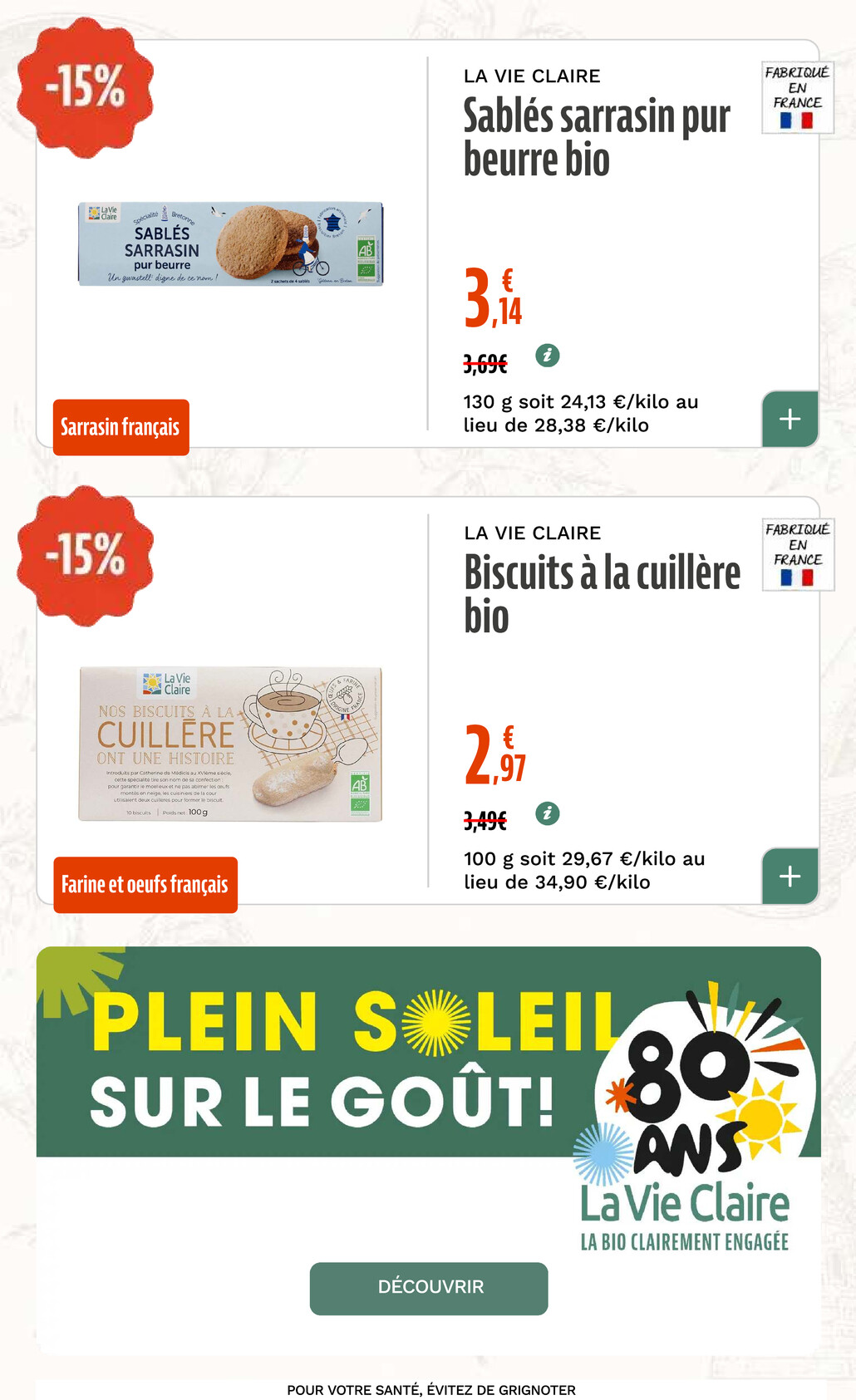Tap the DÉCOUVRIR button
The height and width of the screenshot is (1400, 856).
pos(429,1288)
